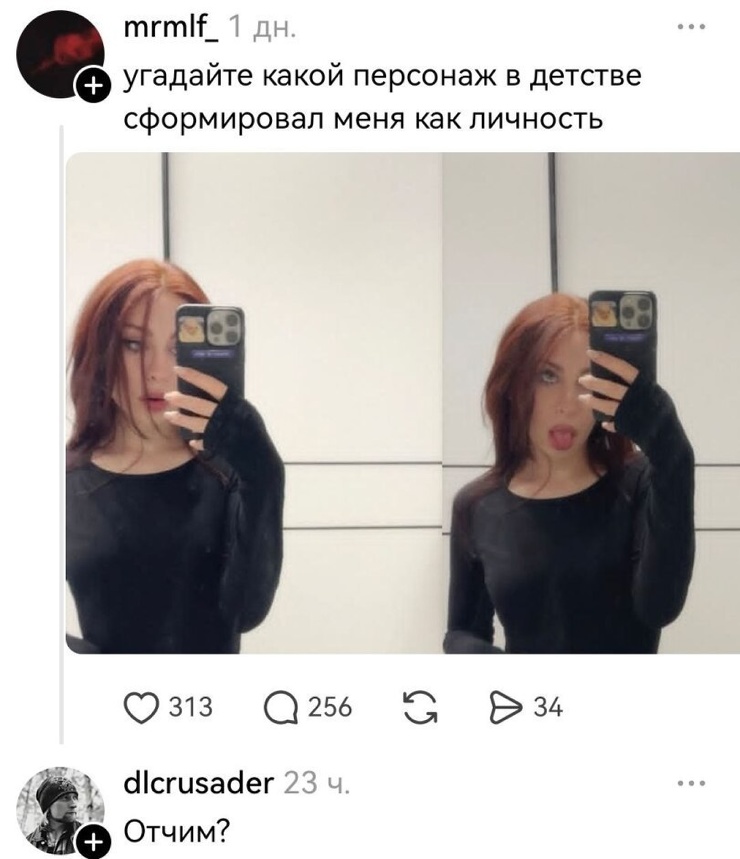The height and width of the screenshot is (859, 740).
Task: View dlcrusader's profile from the username
Action: tap(197, 783)
